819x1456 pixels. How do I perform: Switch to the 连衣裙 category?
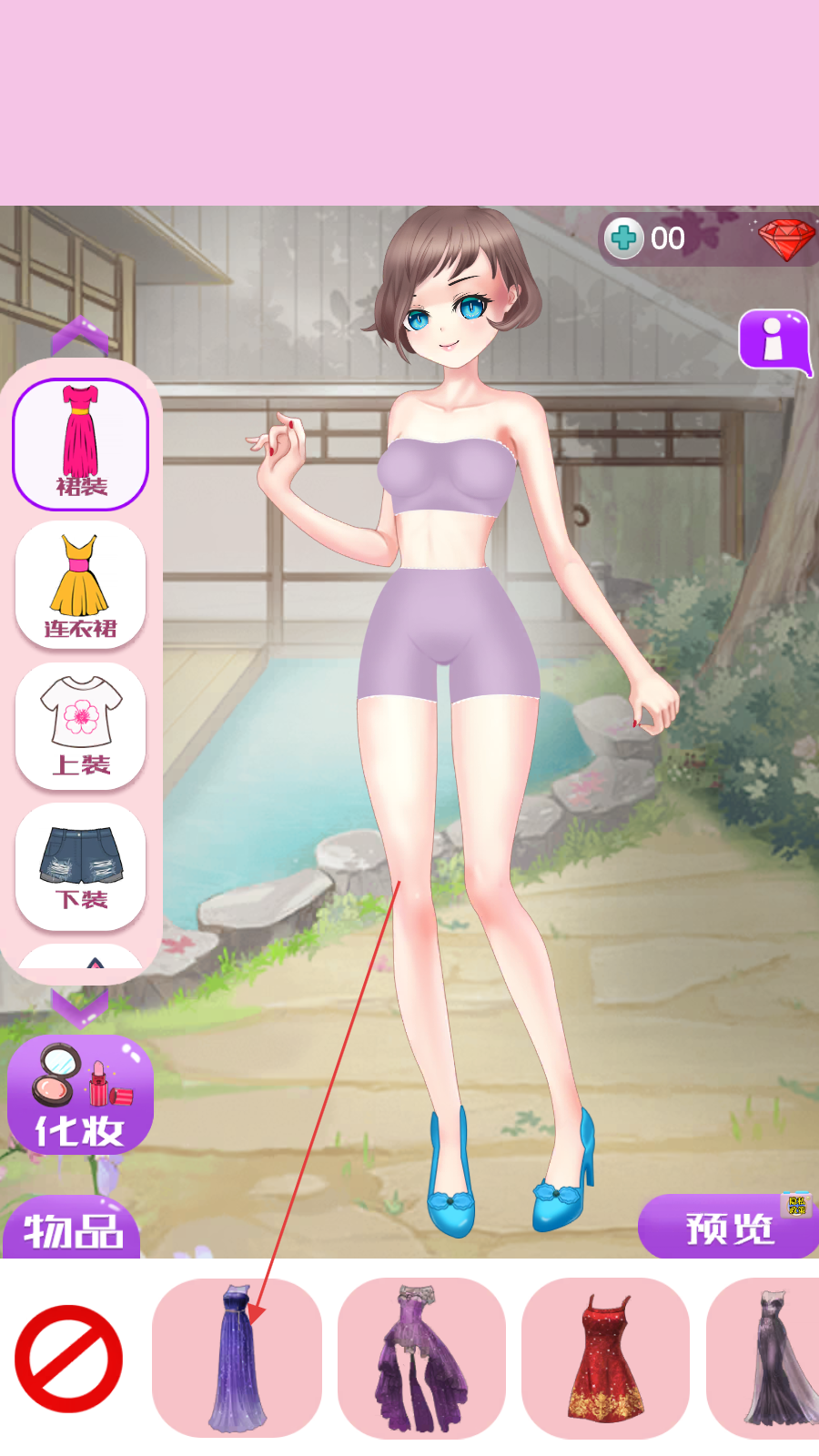click(80, 584)
